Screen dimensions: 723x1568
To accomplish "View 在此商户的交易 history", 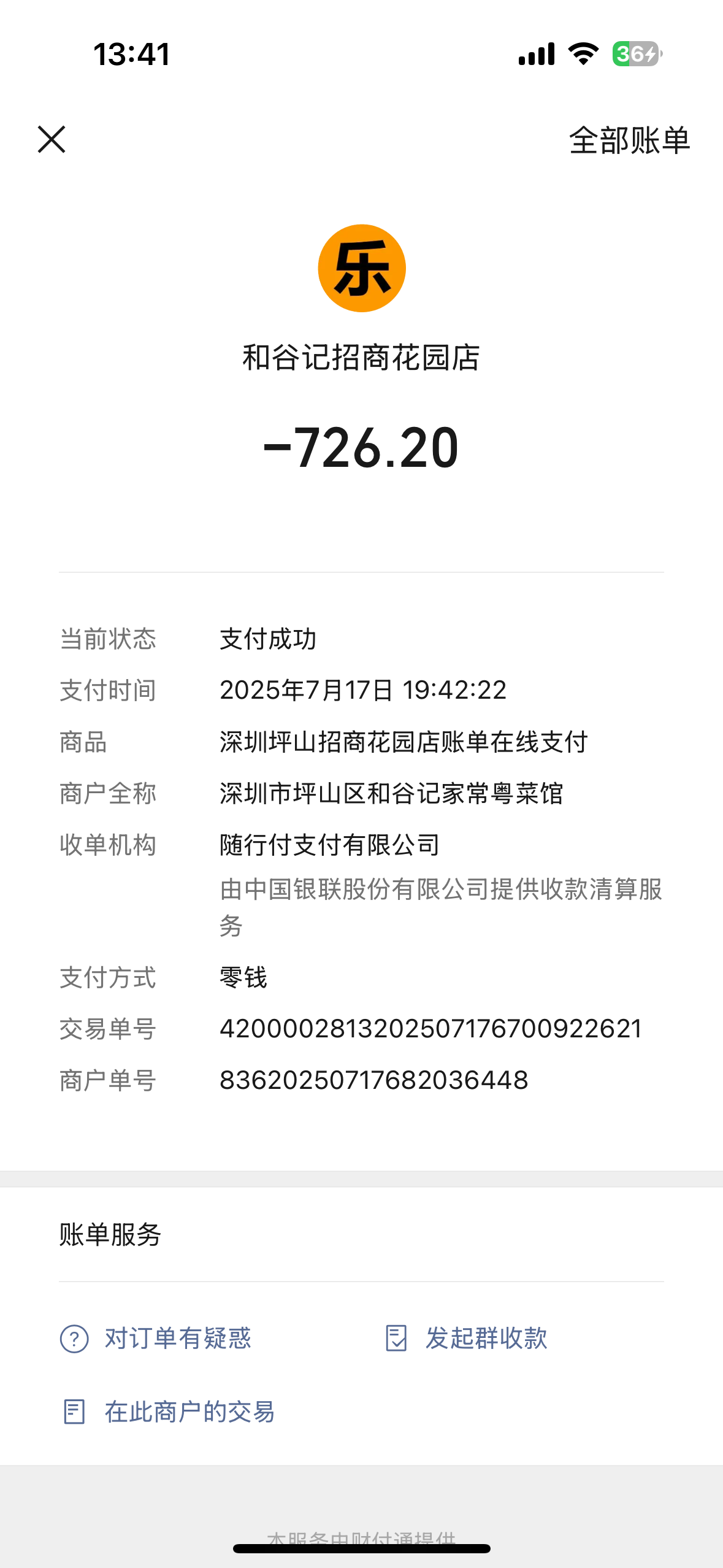I will point(168,1412).
